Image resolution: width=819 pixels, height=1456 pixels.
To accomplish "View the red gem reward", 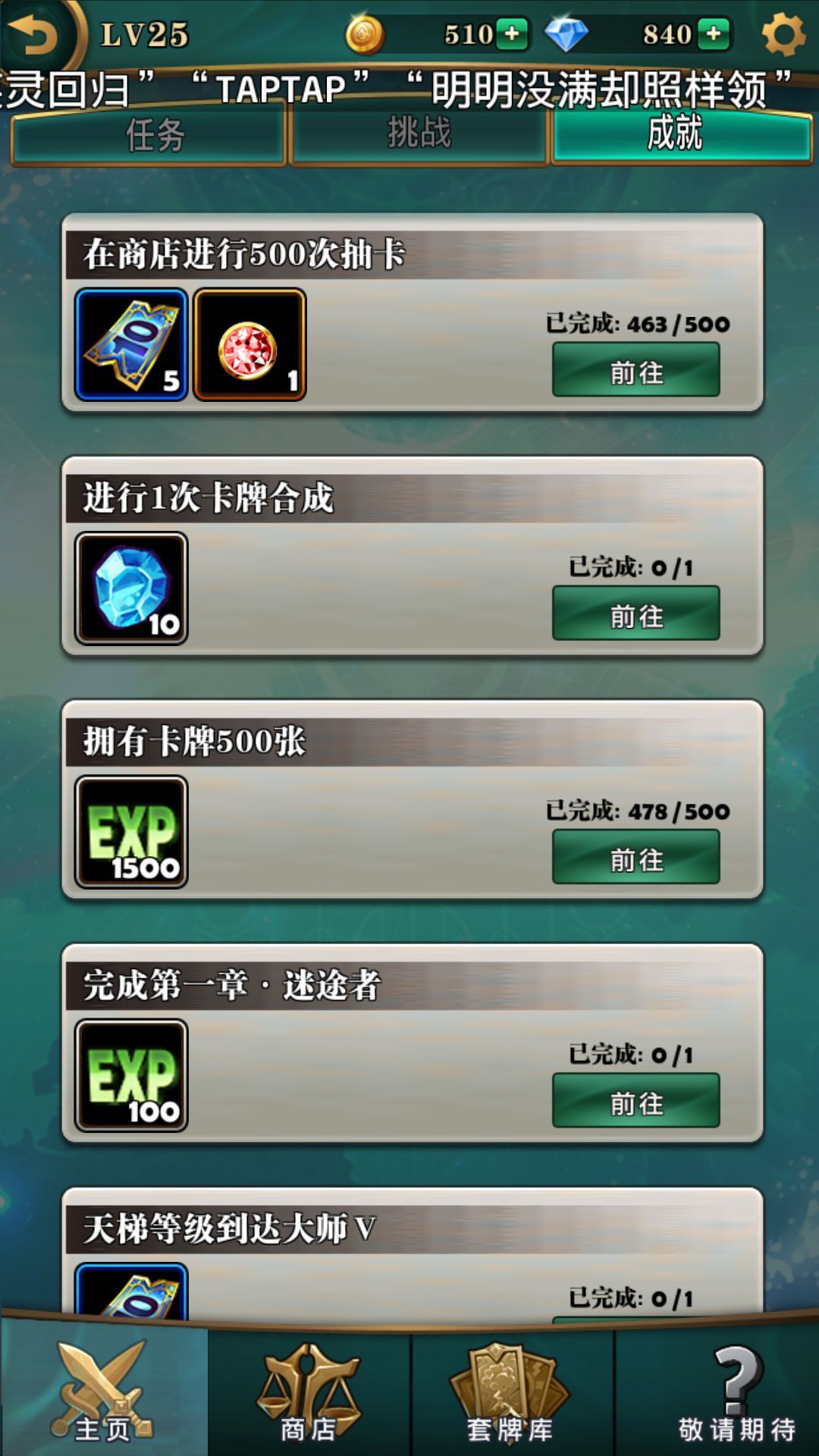I will pyautogui.click(x=249, y=345).
